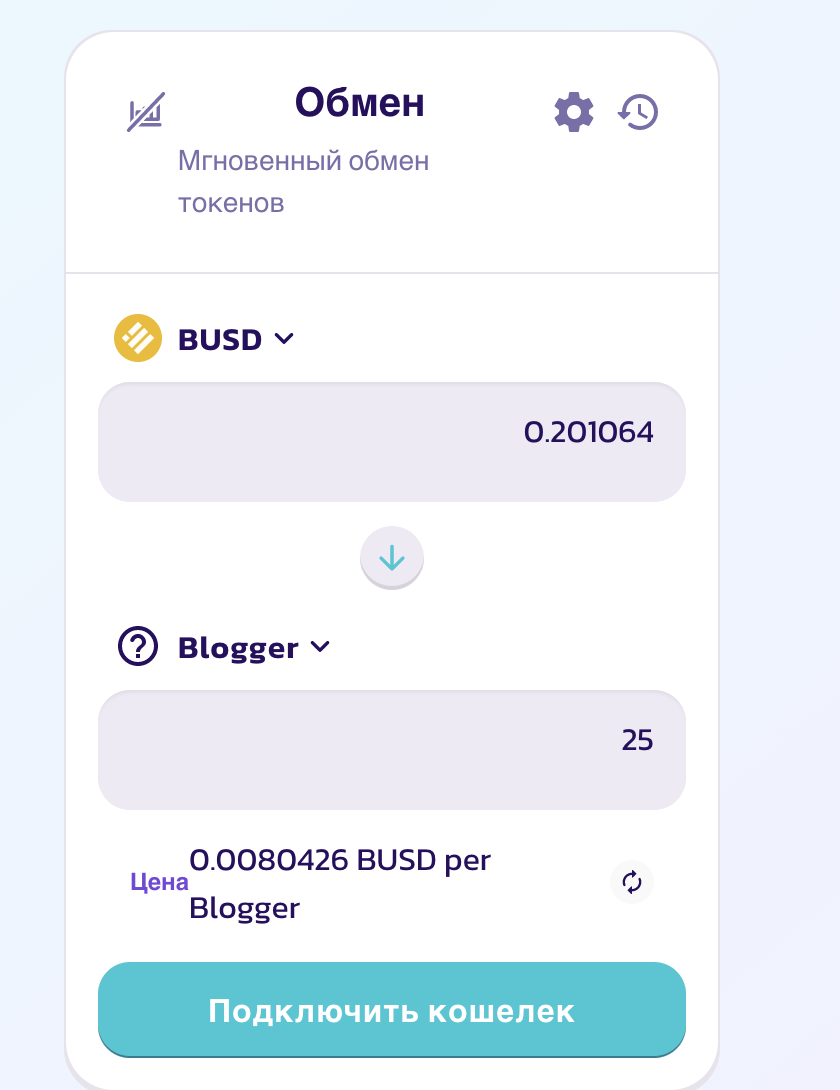
Task: Open the BUSD token selector
Action: coord(204,339)
